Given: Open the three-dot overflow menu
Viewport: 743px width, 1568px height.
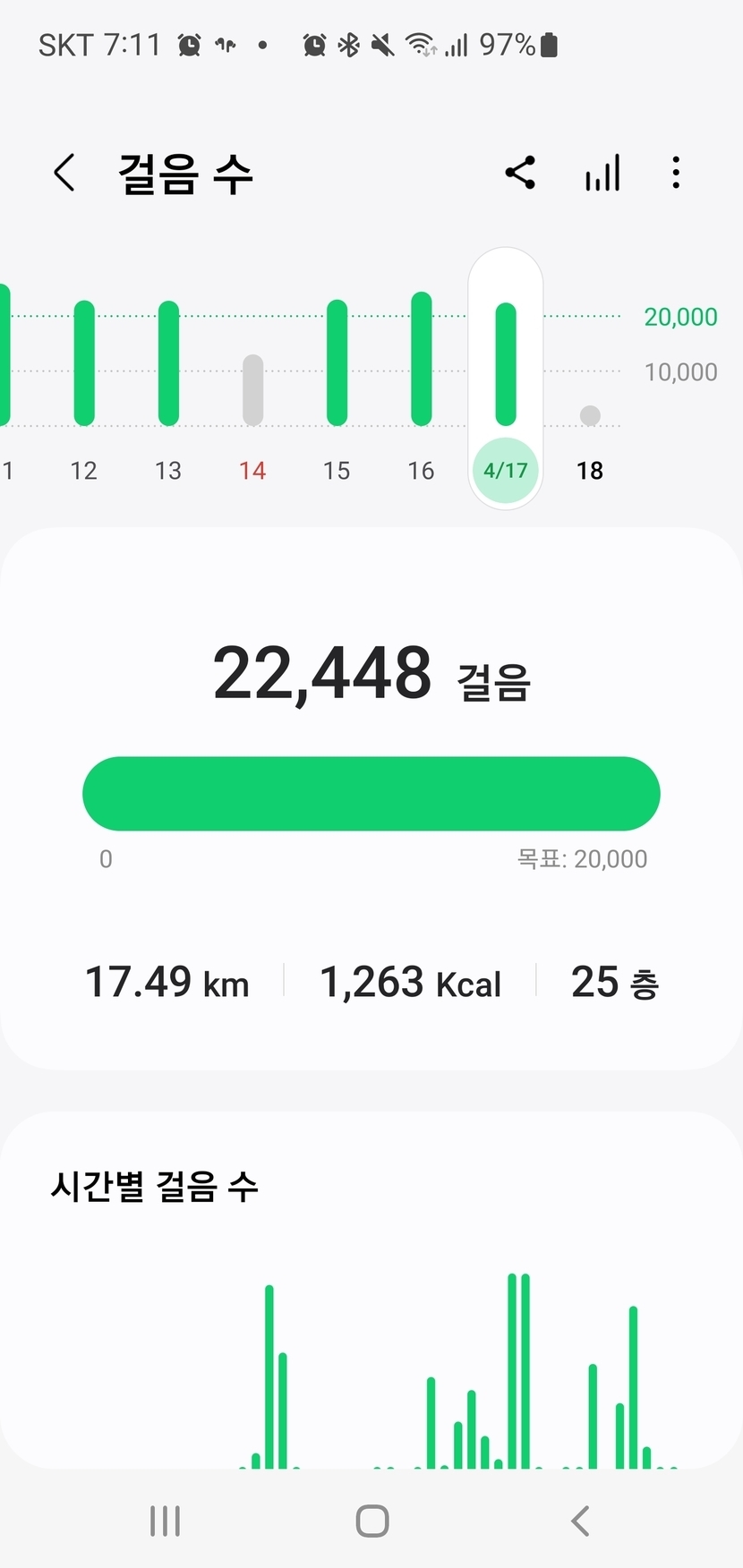Looking at the screenshot, I should point(676,173).
